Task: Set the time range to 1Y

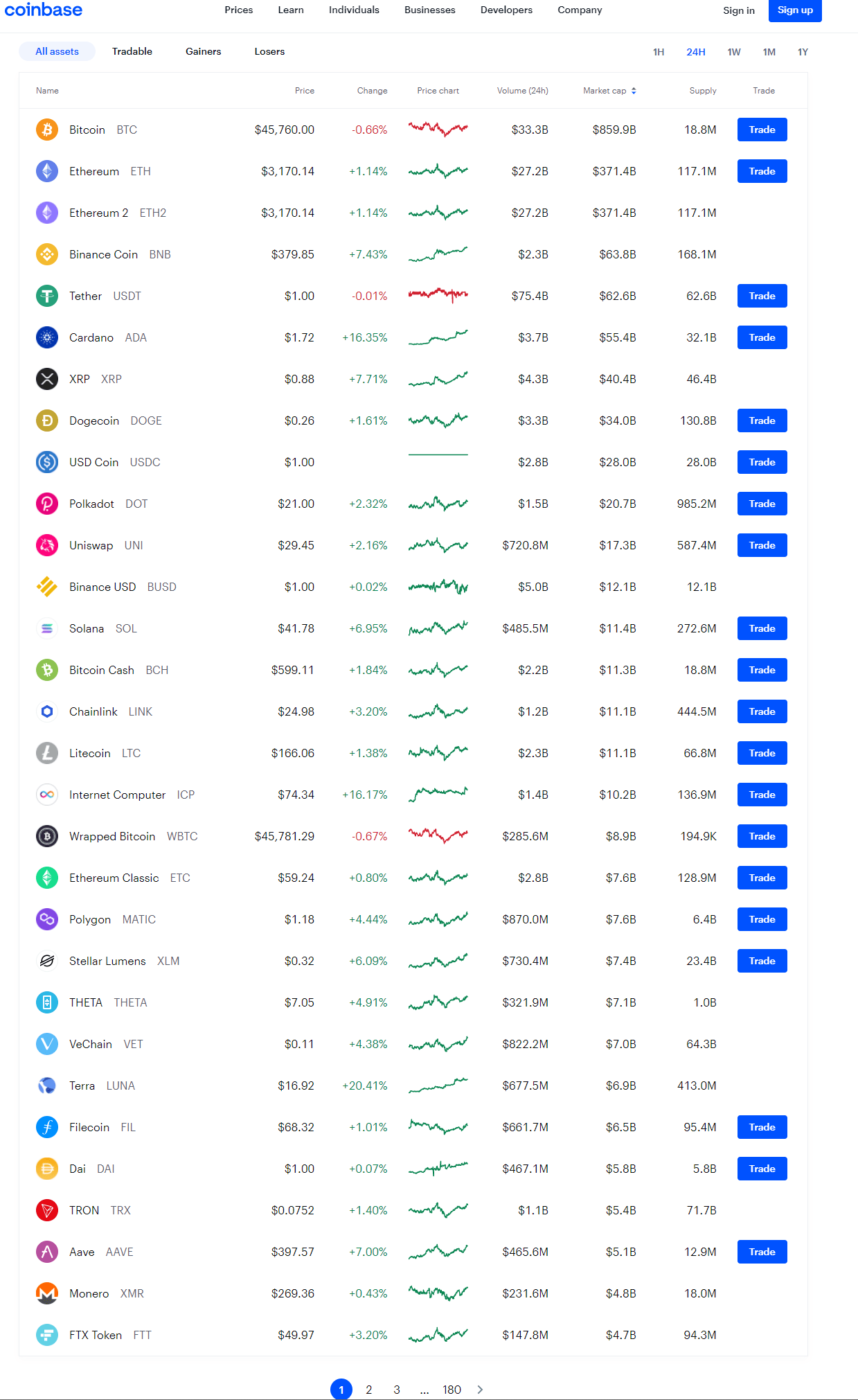Action: (x=803, y=52)
